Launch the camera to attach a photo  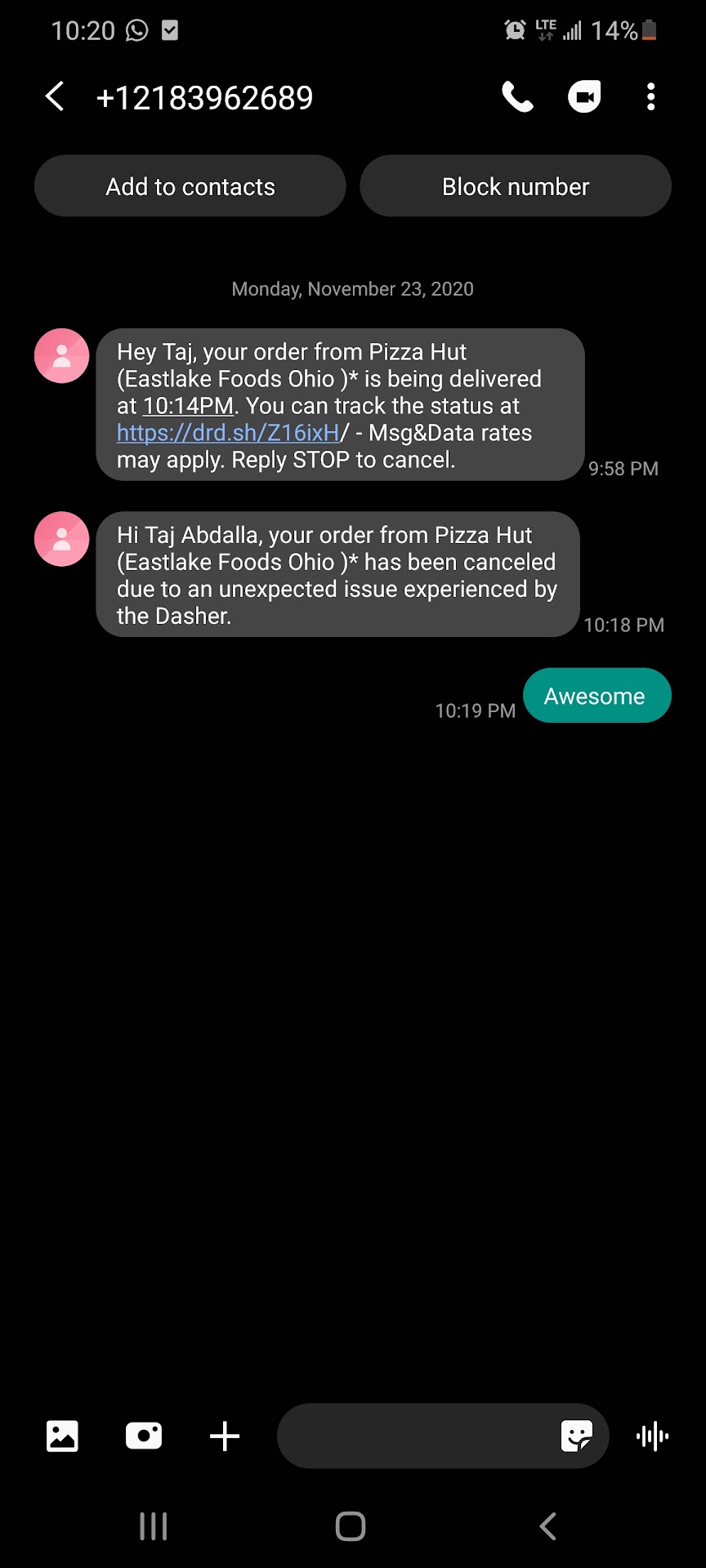pos(144,1436)
